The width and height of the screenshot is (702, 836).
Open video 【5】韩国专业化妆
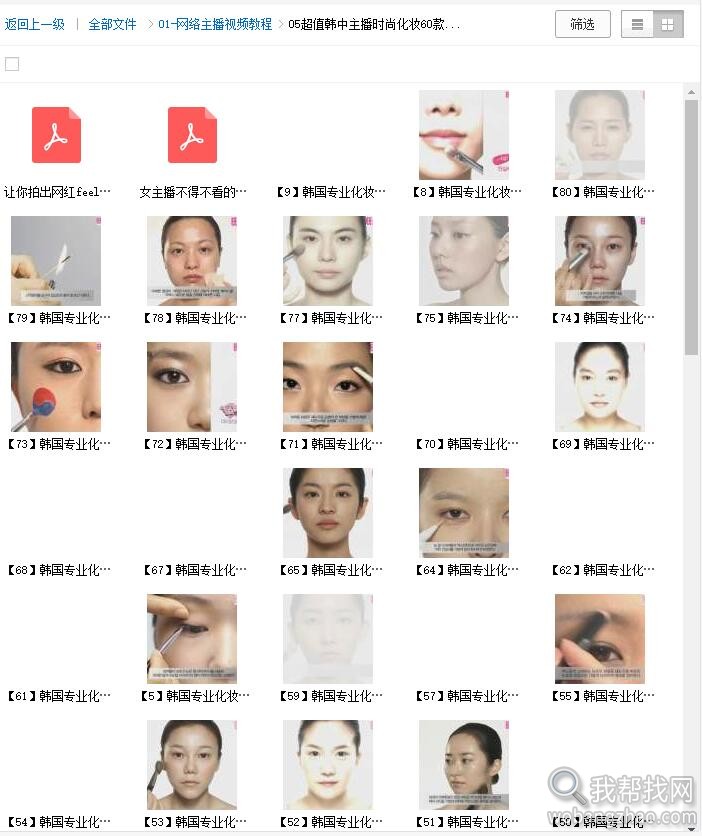[x=192, y=639]
